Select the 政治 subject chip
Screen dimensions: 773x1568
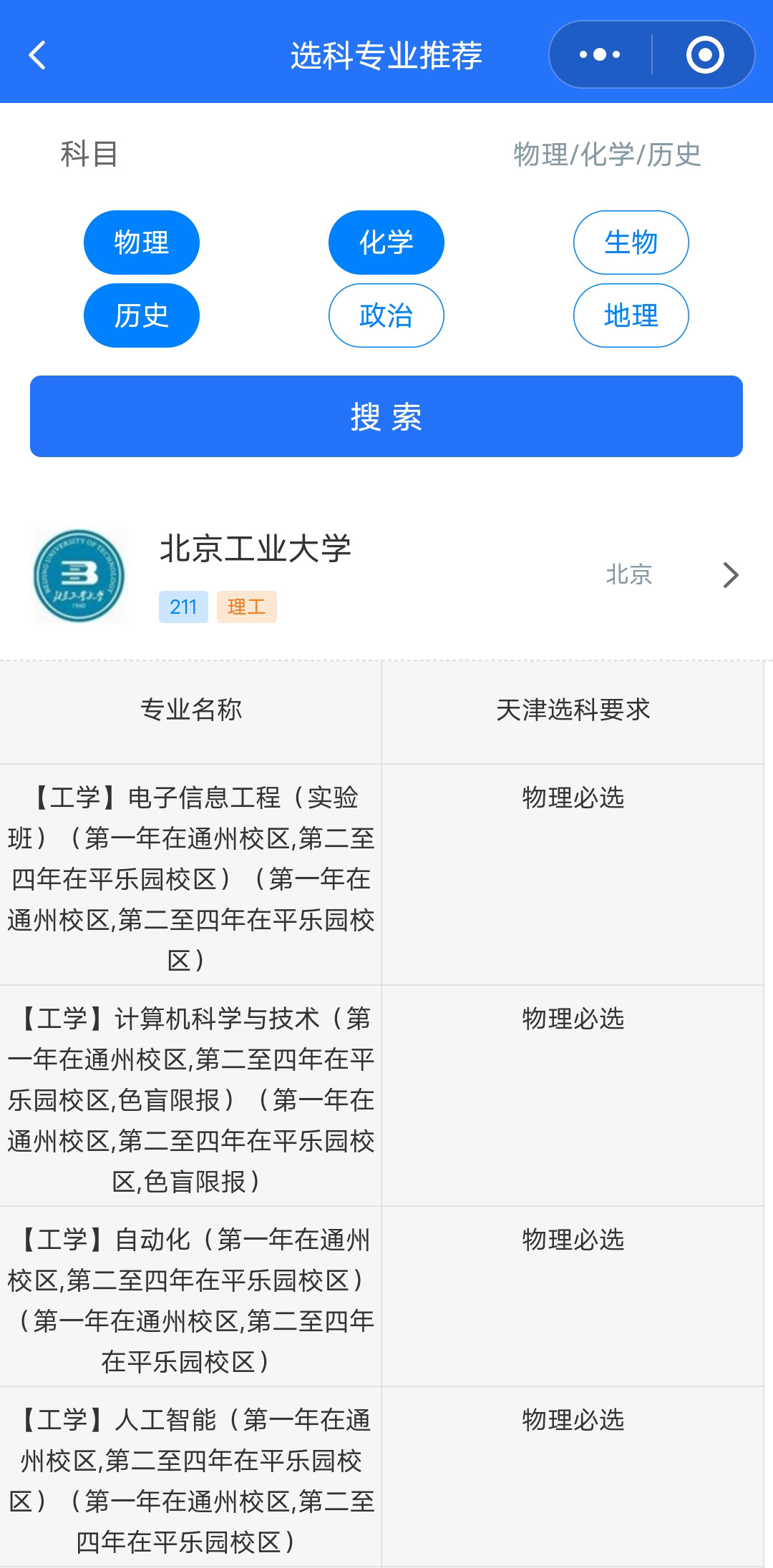tap(386, 315)
